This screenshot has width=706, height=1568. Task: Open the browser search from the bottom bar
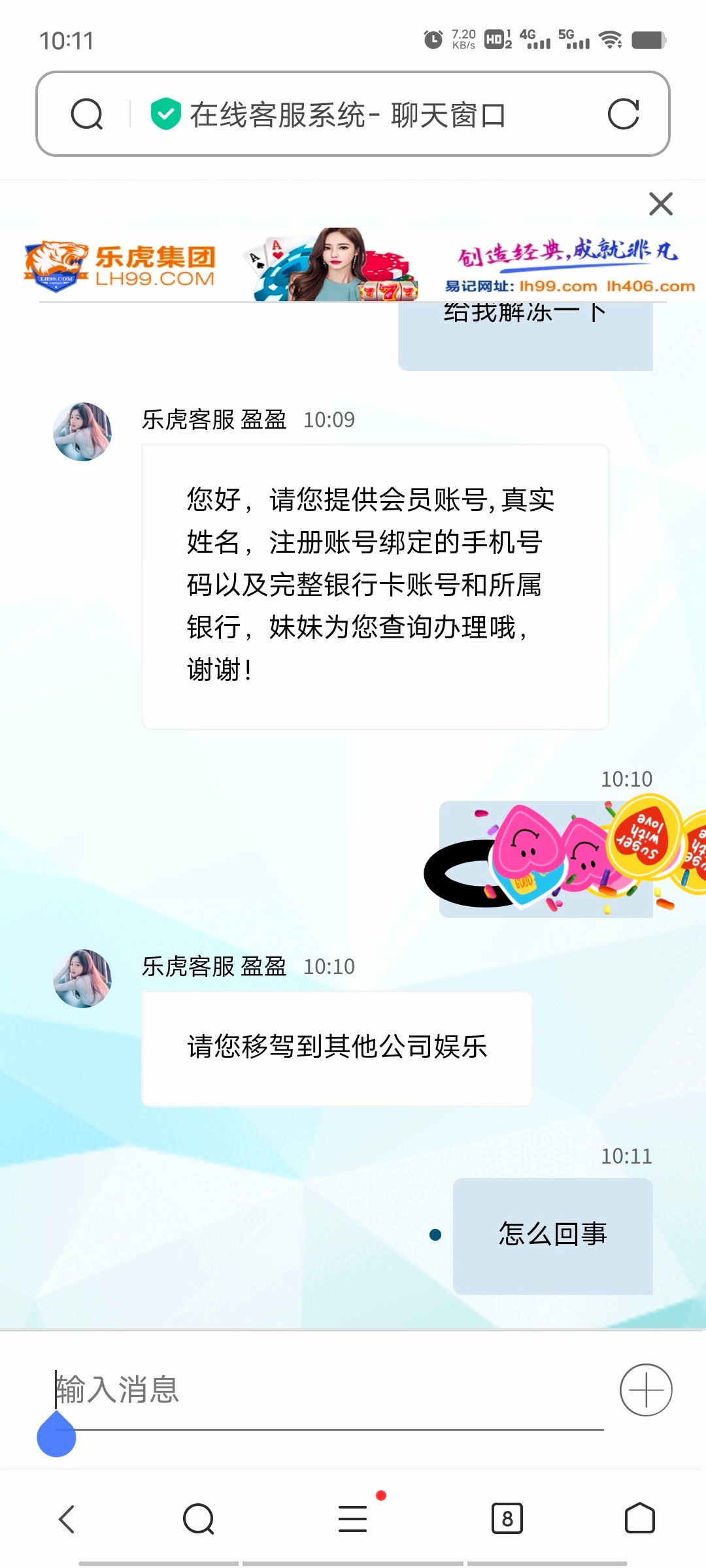coord(199,1519)
